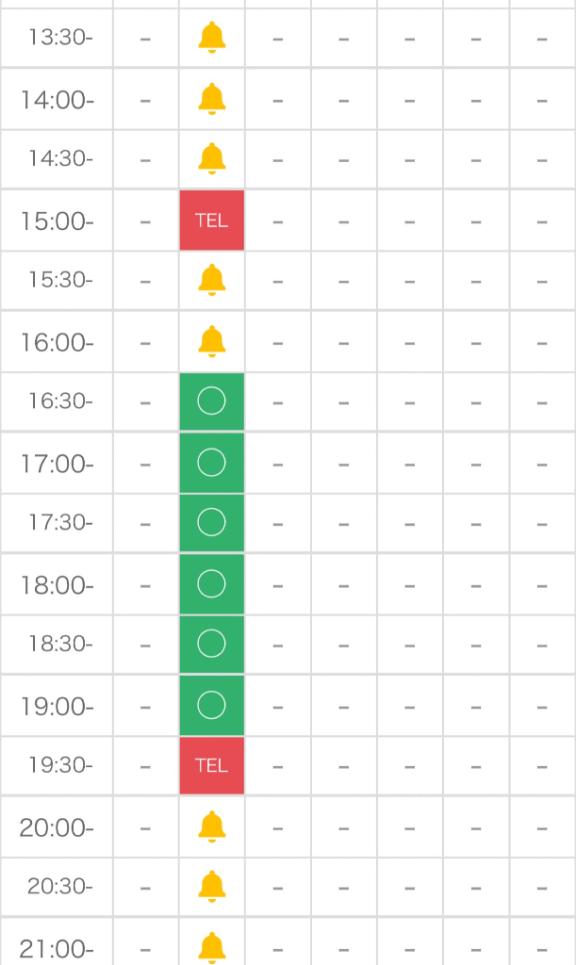Select the available 16:30 time slot
Viewport: 576px width, 965px height.
[x=212, y=402]
